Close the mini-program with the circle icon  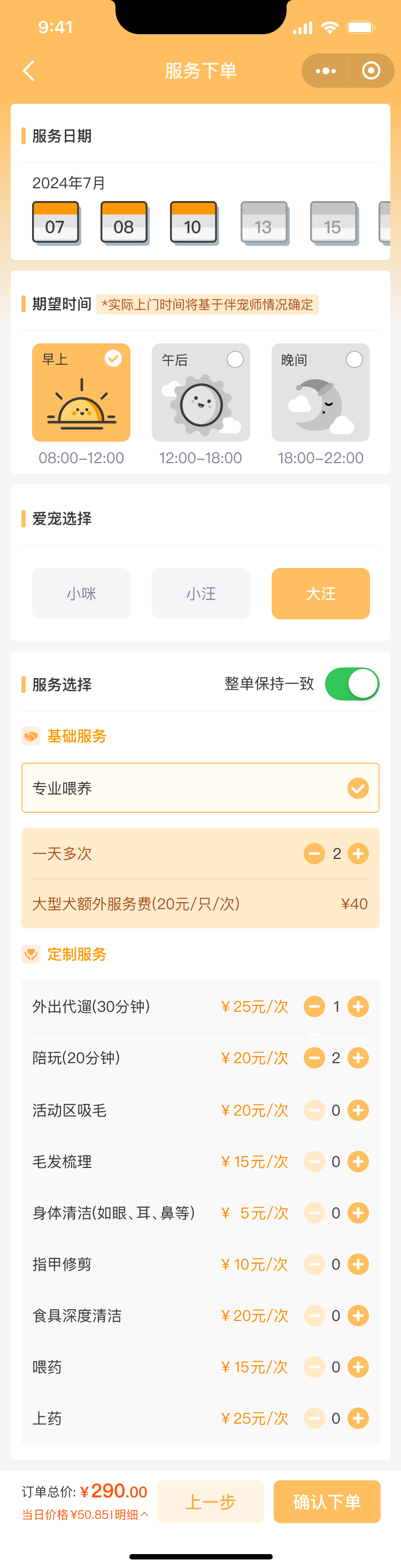[371, 71]
